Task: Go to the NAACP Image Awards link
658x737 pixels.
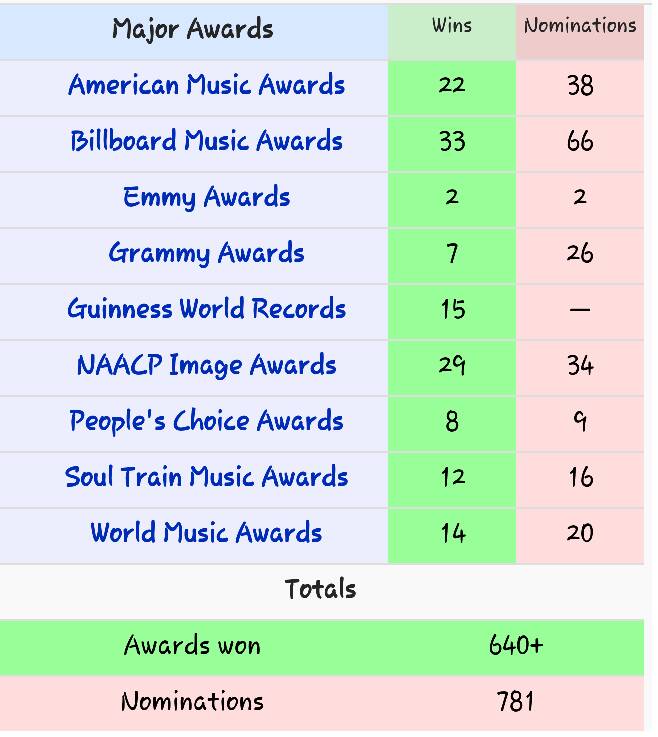Action: click(x=206, y=366)
